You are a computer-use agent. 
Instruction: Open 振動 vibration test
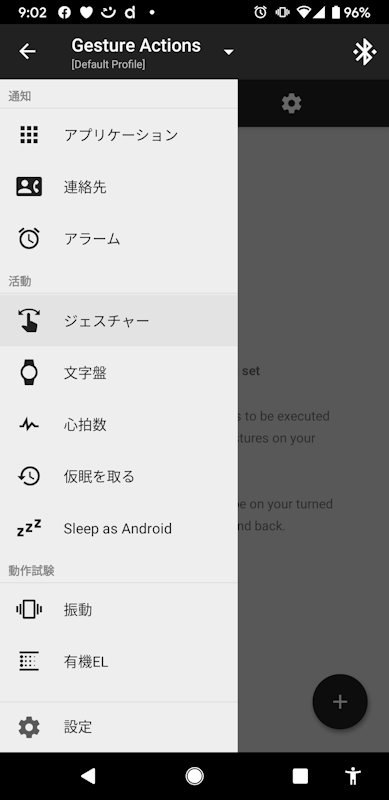118,609
